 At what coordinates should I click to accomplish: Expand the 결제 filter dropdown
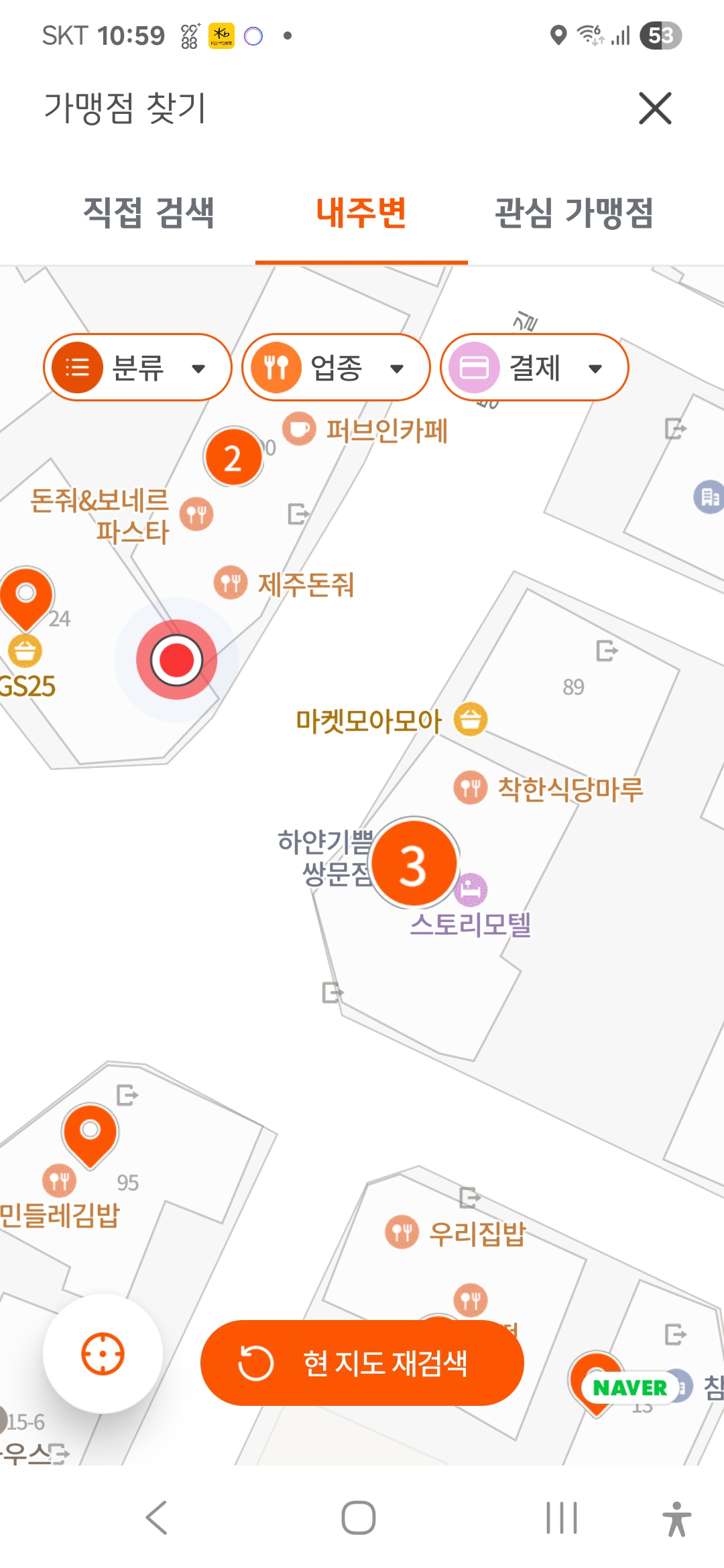pyautogui.click(x=534, y=368)
